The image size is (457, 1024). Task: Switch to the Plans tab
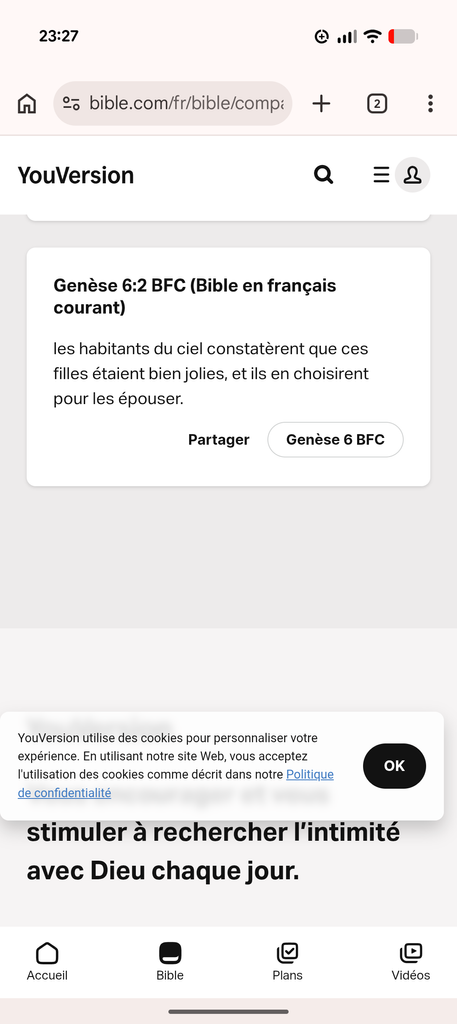pos(287,962)
